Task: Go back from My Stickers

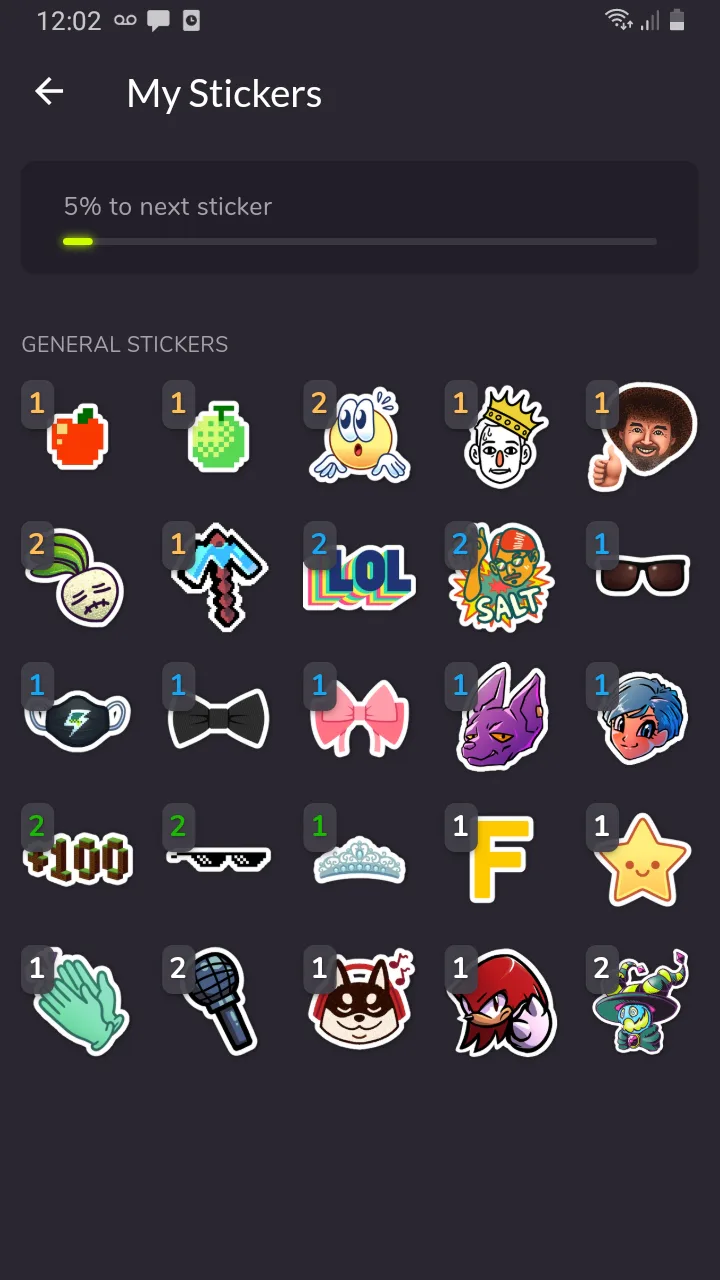Action: [x=49, y=93]
